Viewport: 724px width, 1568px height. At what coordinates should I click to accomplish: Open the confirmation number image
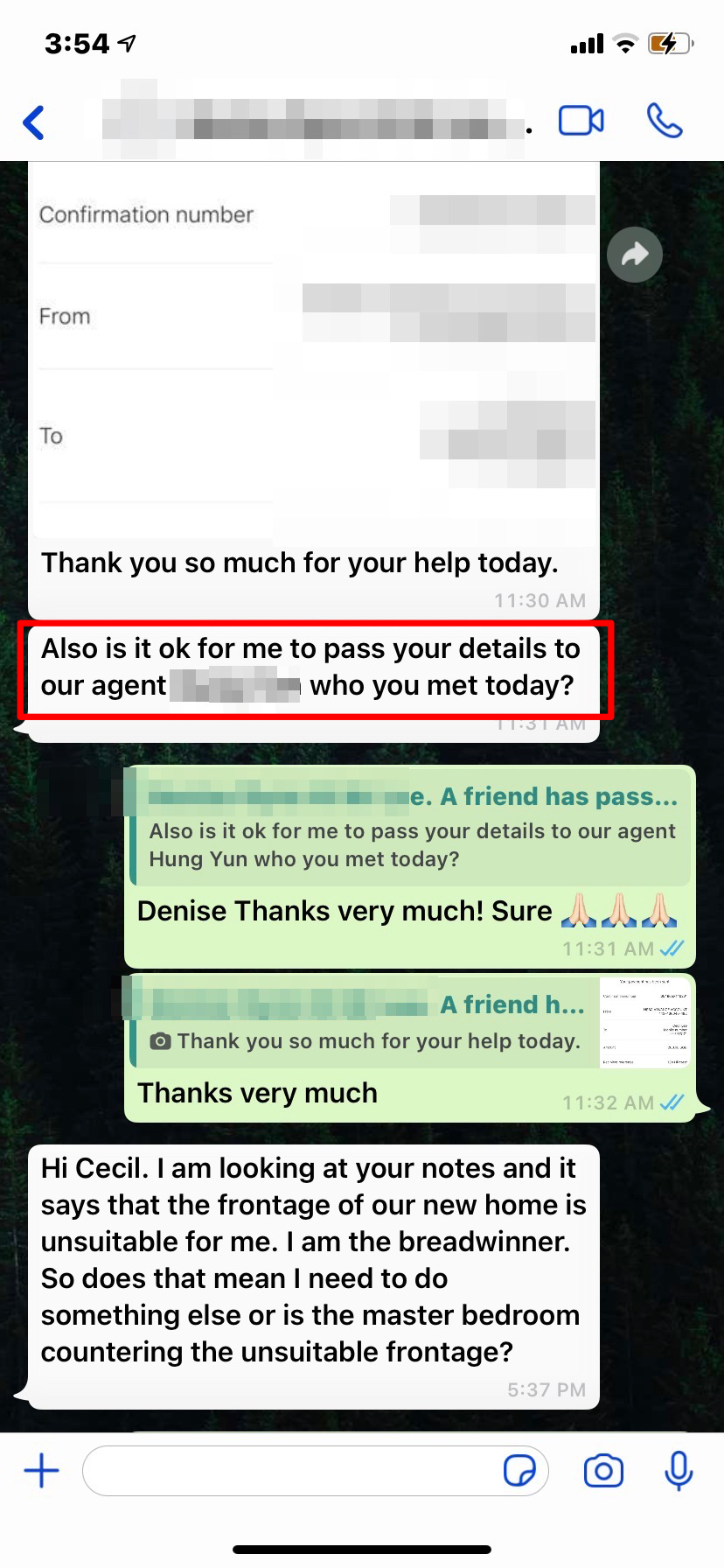tap(314, 348)
